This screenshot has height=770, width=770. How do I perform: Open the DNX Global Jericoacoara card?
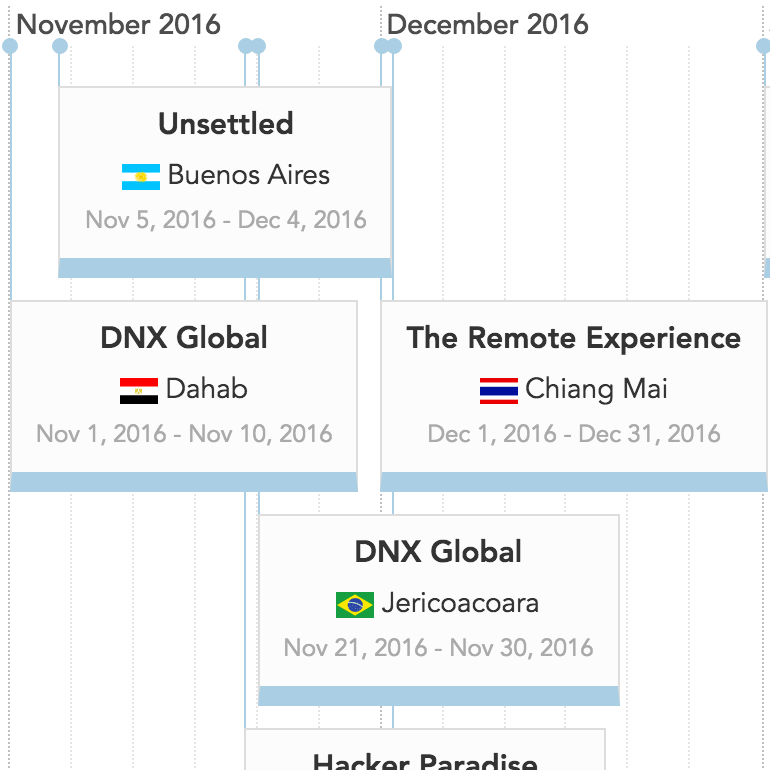pos(439,602)
